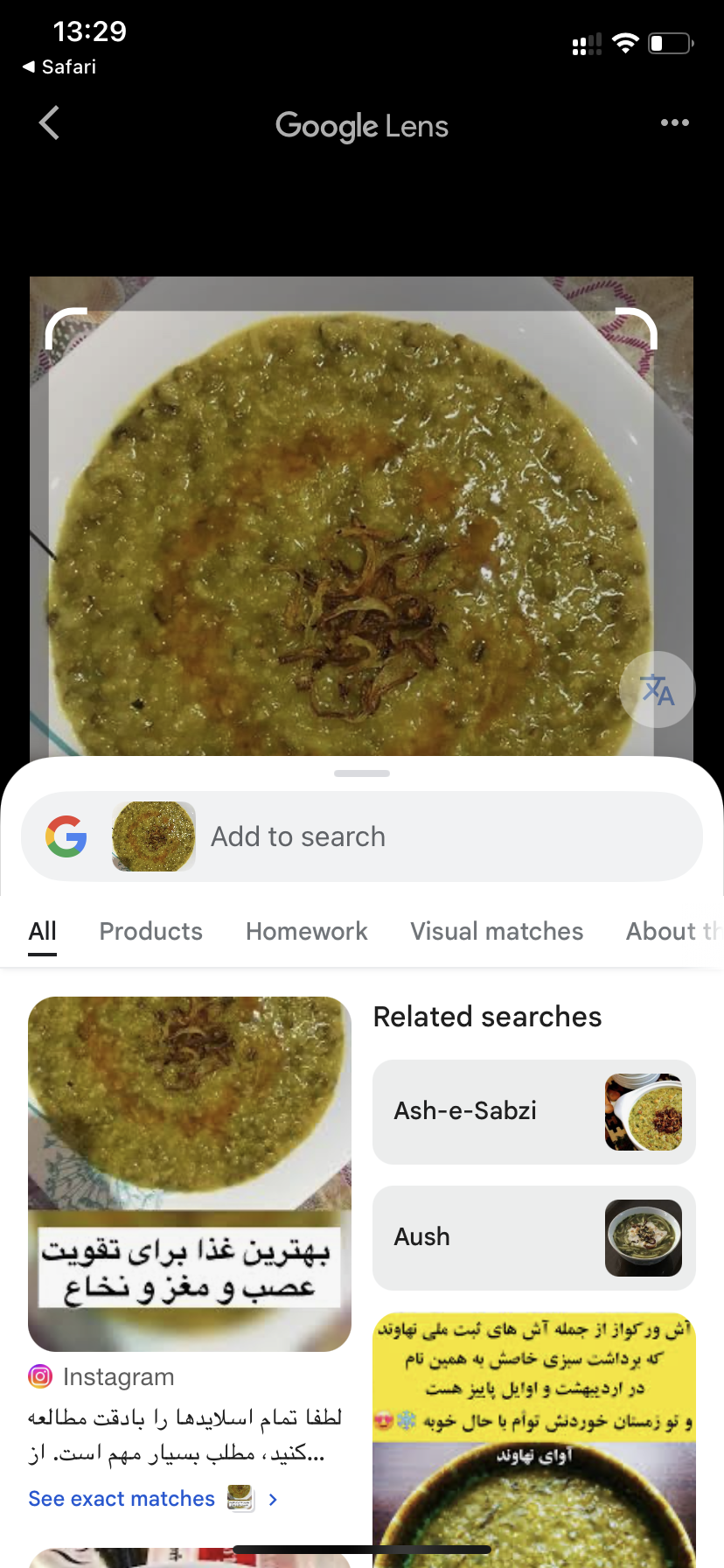Open the Instagram result card
The height and width of the screenshot is (1568, 724).
tap(189, 1172)
